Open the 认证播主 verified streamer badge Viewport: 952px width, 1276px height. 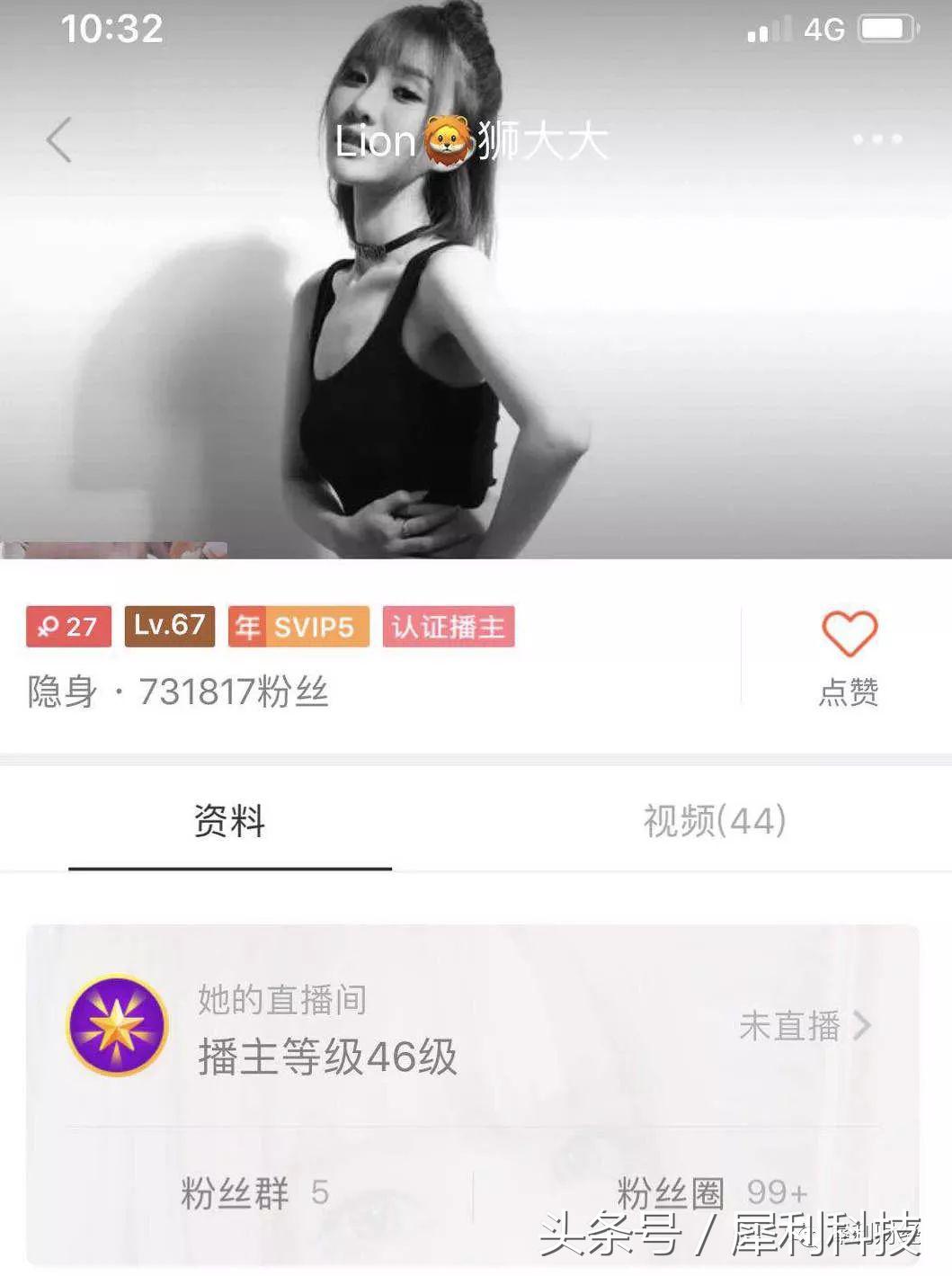449,628
